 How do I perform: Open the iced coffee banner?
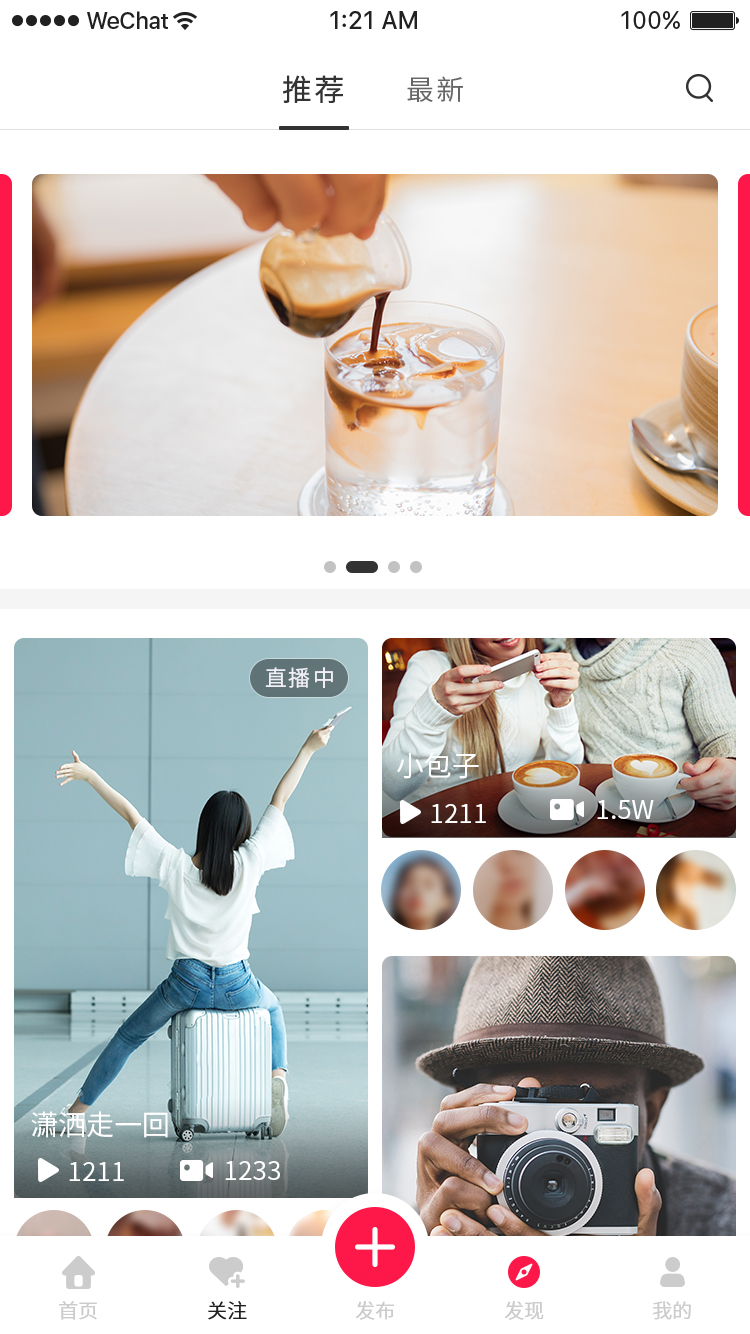click(375, 345)
